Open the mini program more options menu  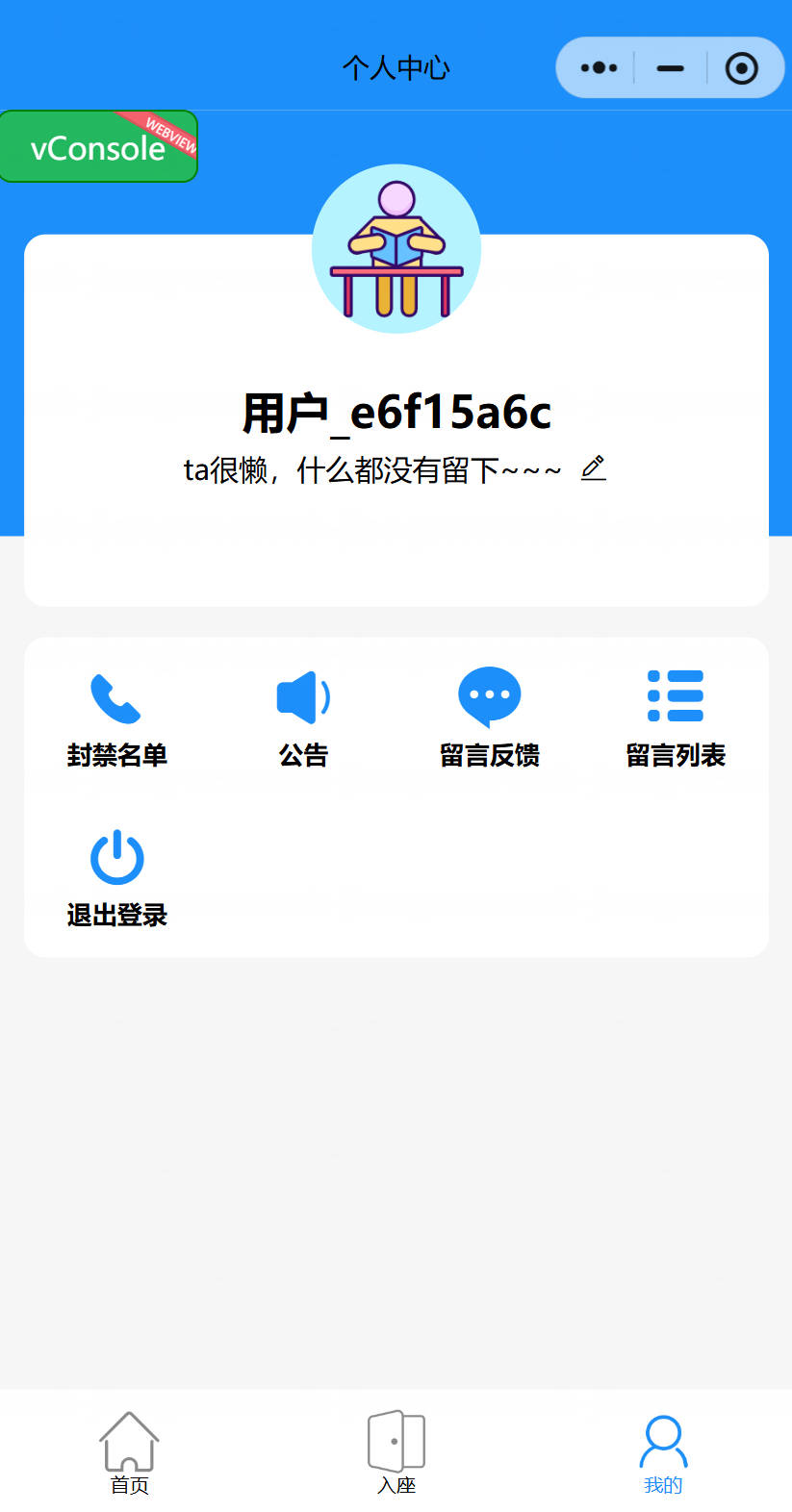tap(599, 67)
